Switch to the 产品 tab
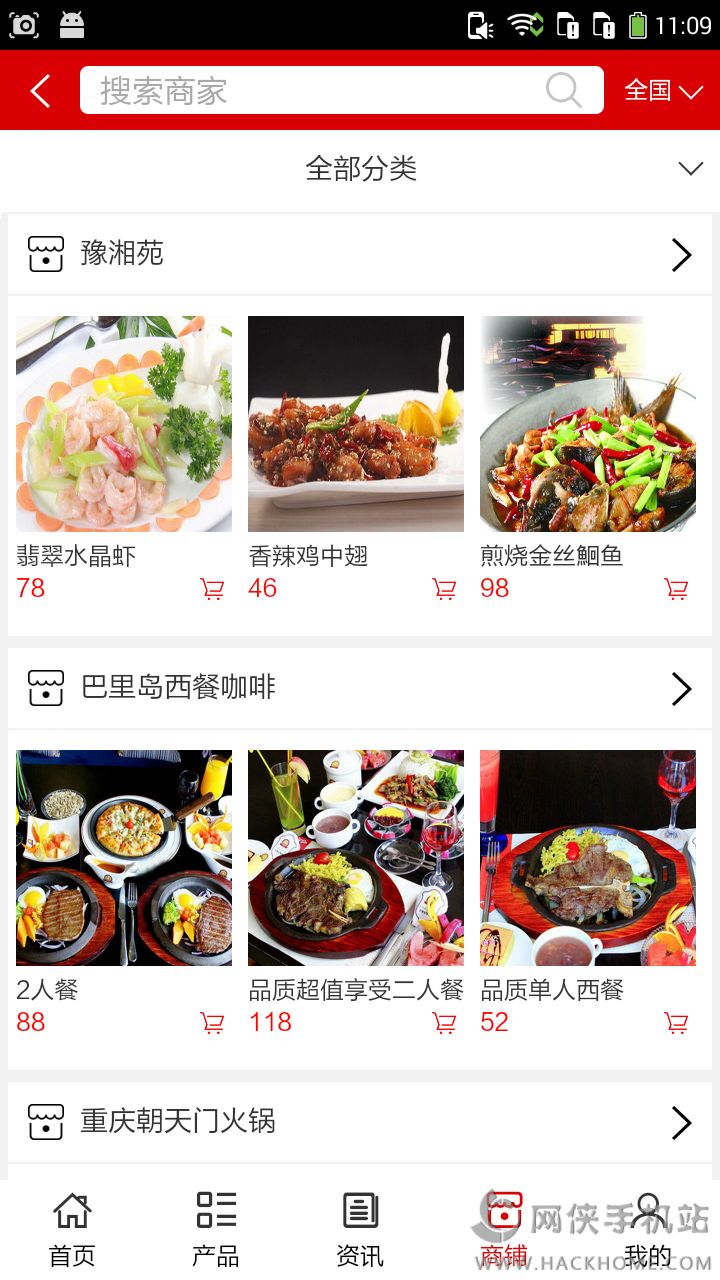This screenshot has width=720, height=1280. click(x=216, y=1229)
